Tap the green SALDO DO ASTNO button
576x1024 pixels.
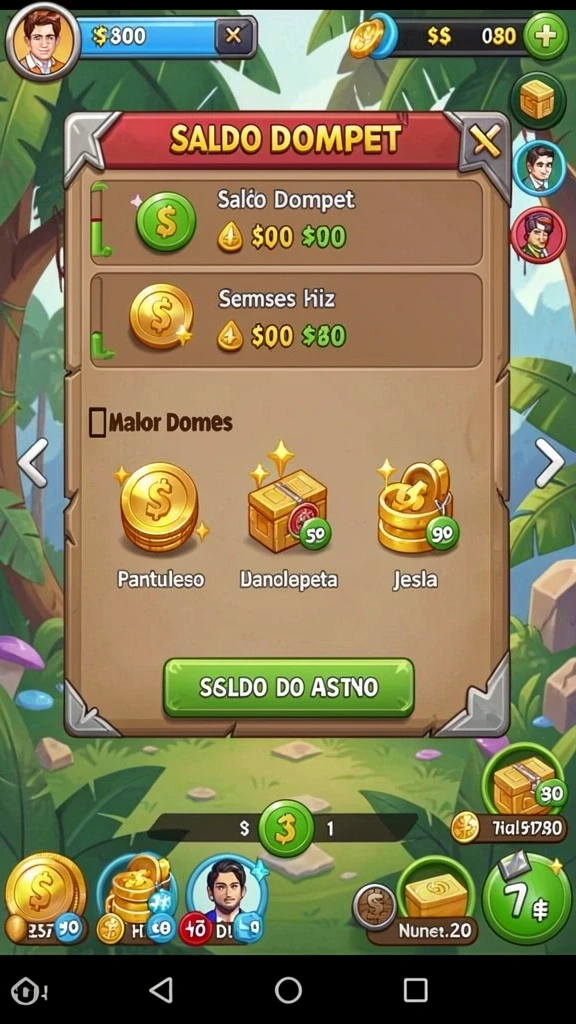pos(289,687)
